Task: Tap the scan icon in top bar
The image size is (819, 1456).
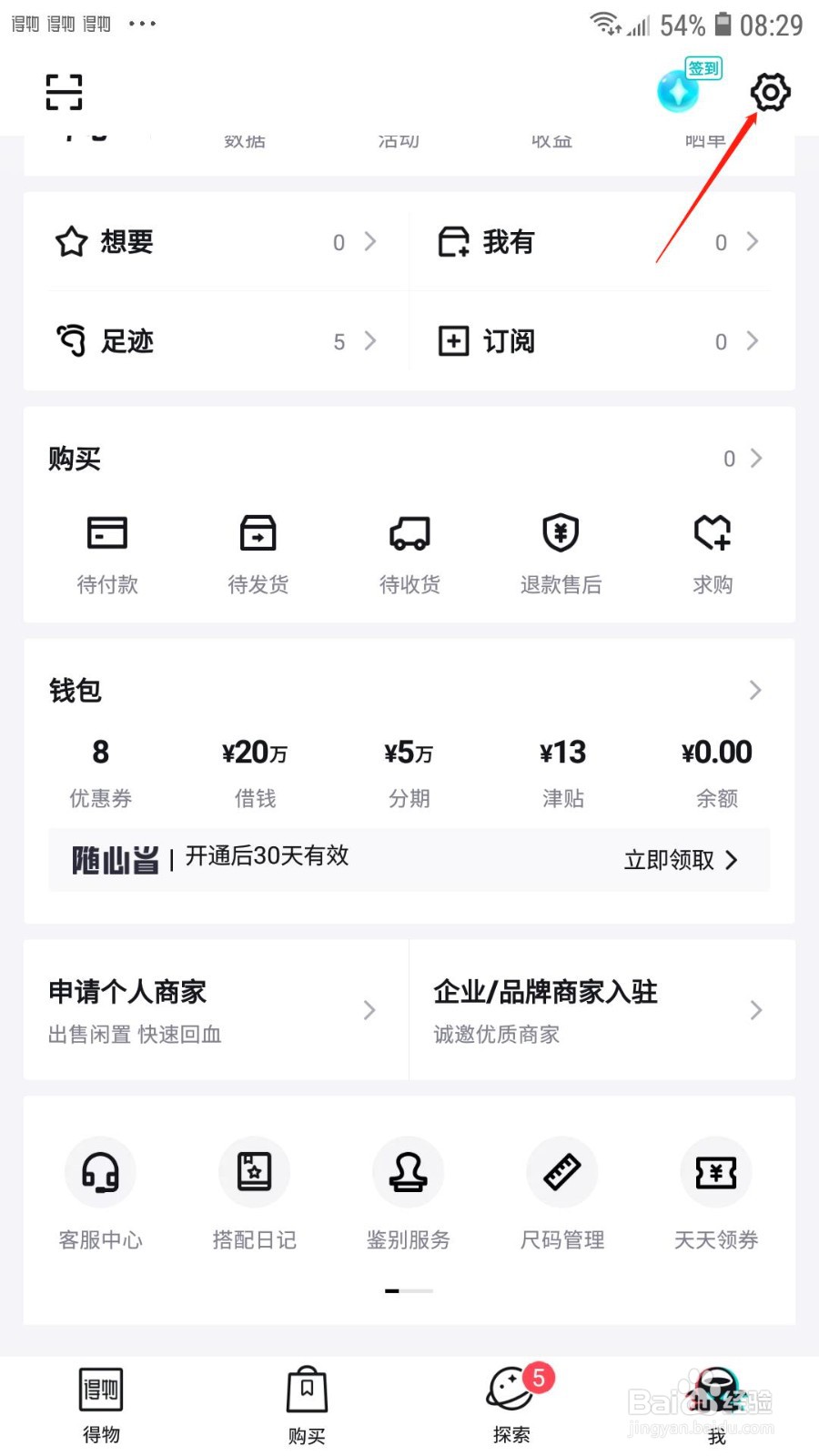Action: coord(65,92)
